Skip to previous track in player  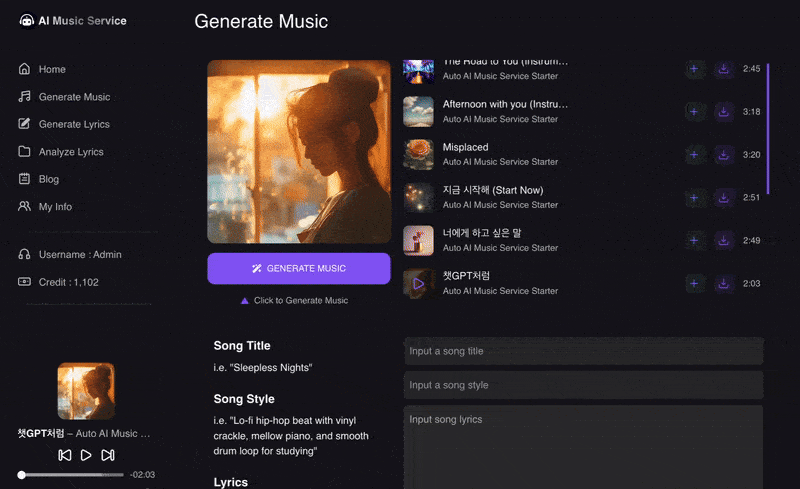point(65,455)
